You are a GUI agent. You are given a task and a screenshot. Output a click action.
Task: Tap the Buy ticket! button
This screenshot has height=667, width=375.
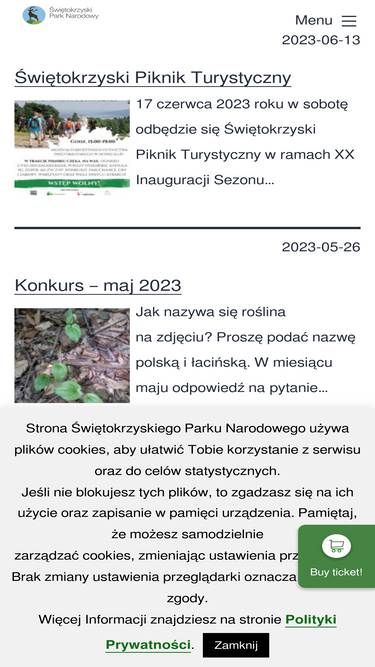(x=336, y=556)
